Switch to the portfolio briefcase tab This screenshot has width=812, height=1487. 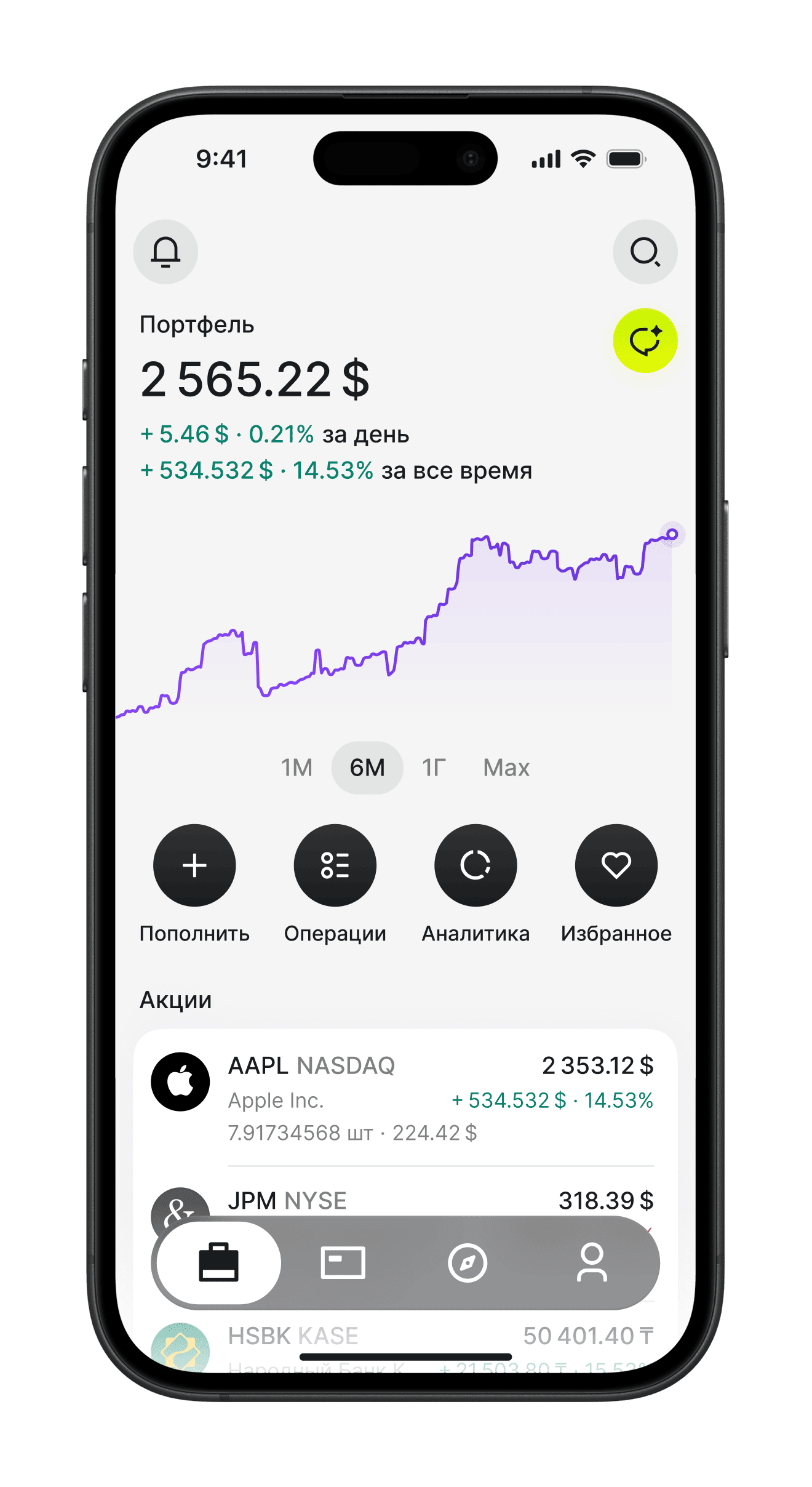click(218, 1263)
